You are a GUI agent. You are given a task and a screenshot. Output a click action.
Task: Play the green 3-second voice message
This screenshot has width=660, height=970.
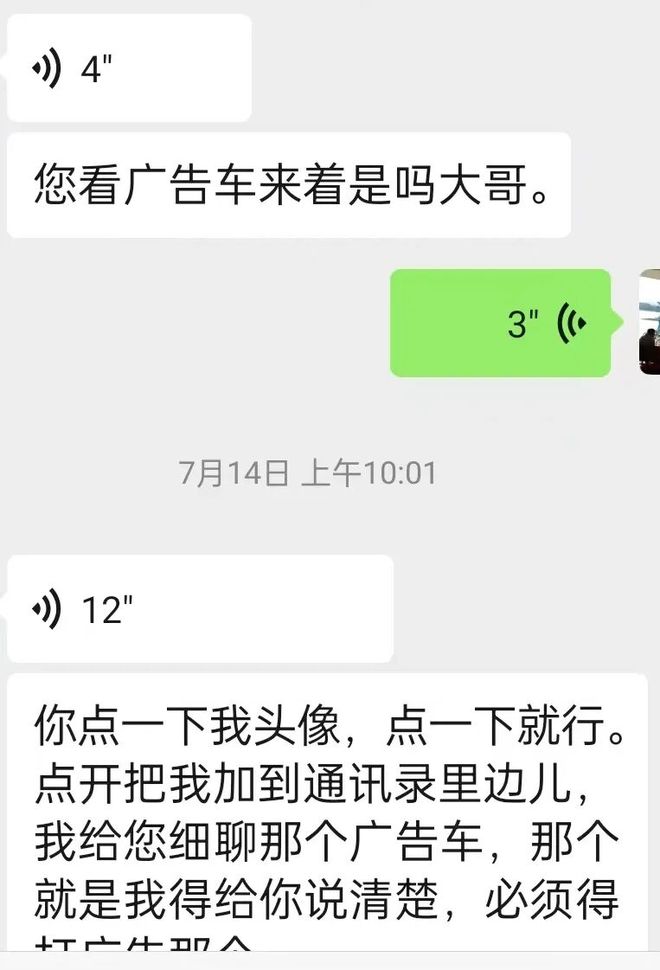click(500, 323)
